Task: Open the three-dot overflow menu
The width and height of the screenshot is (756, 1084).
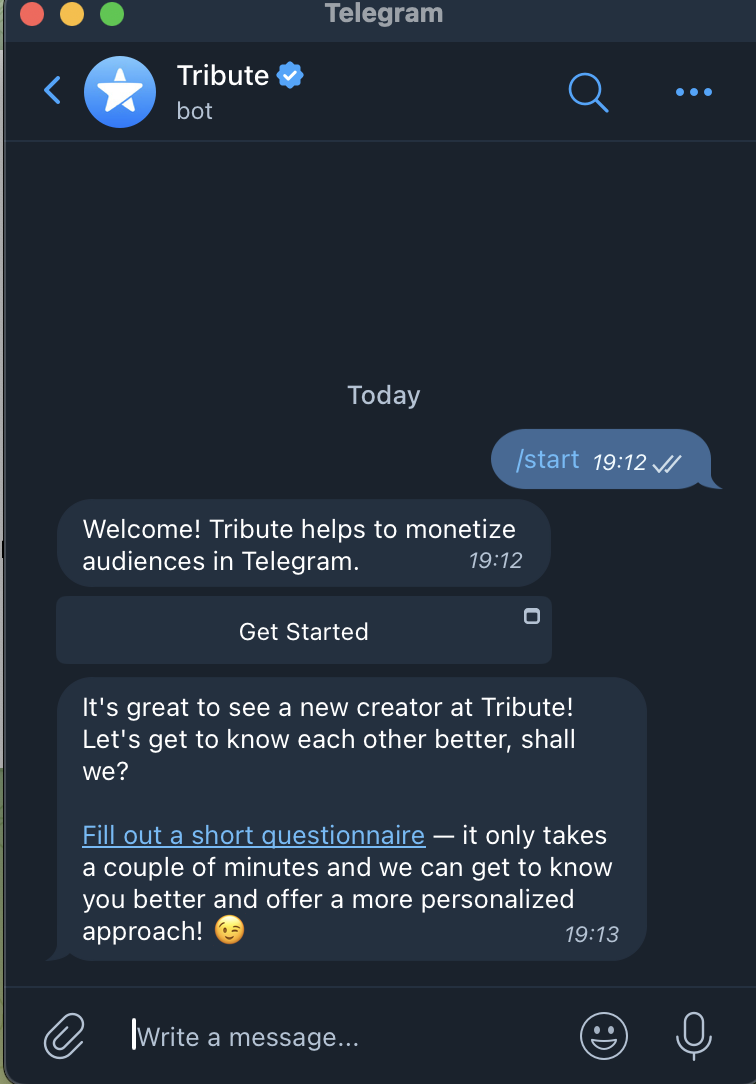Action: 693,92
